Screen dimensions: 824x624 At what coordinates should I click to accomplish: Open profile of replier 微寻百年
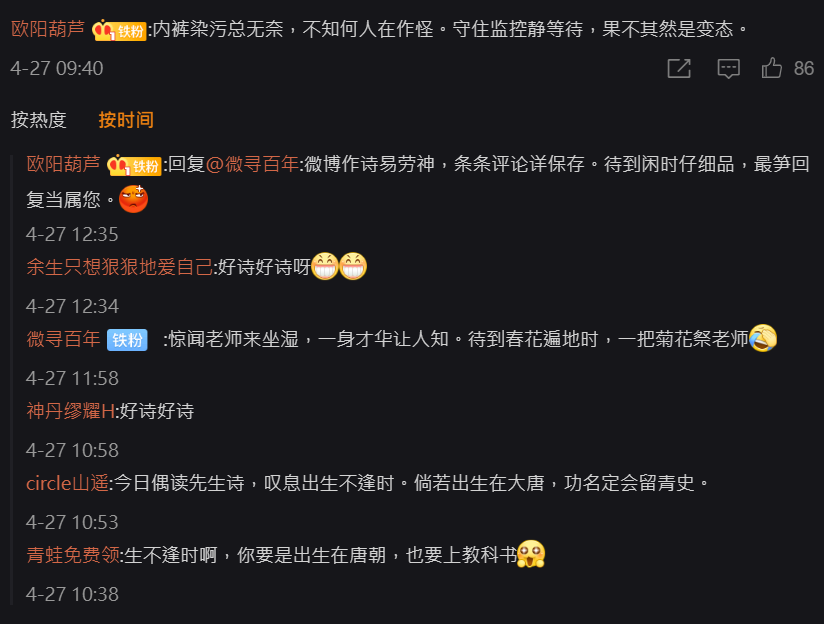pos(63,339)
